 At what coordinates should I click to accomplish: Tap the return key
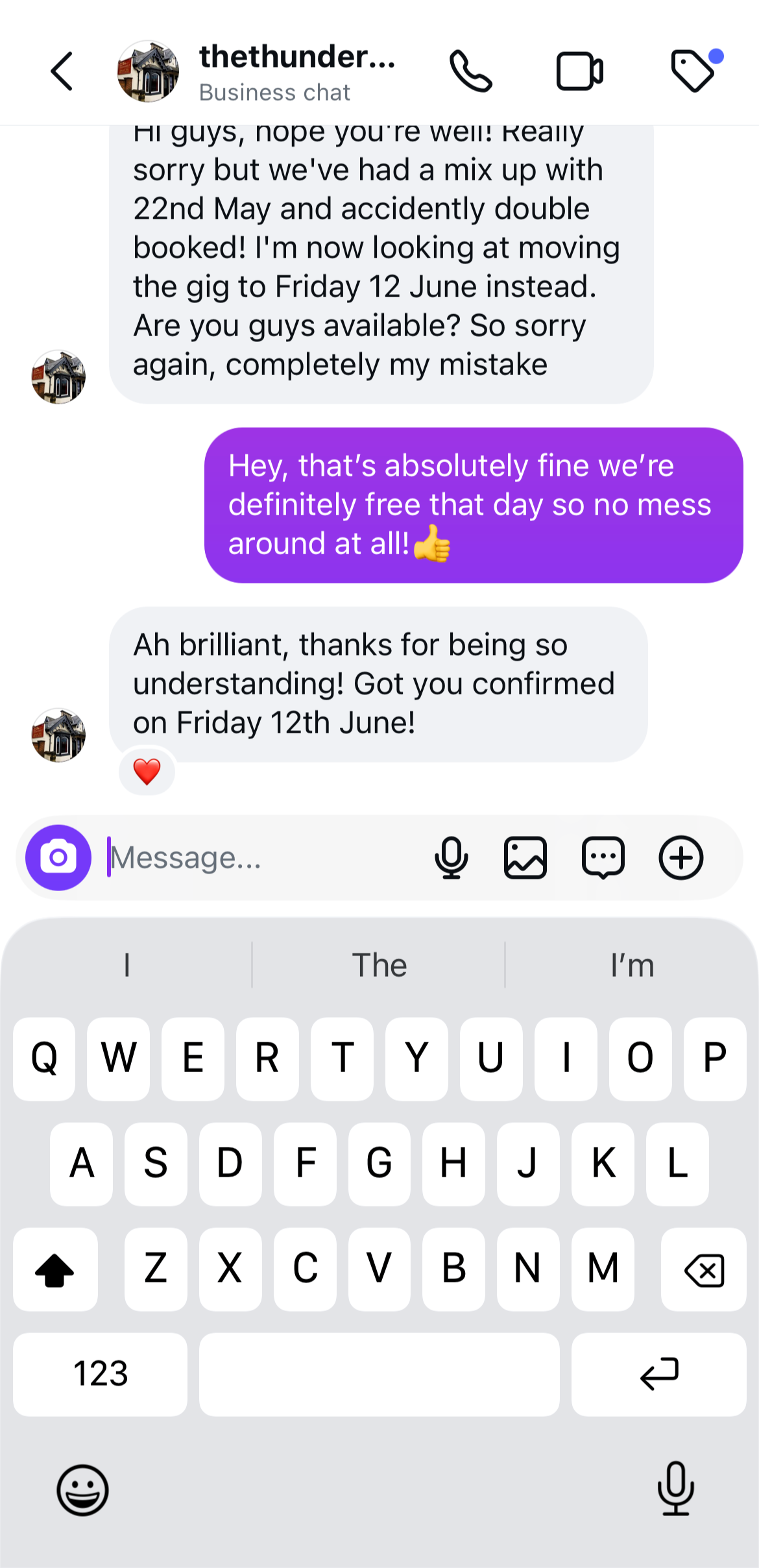659,1375
